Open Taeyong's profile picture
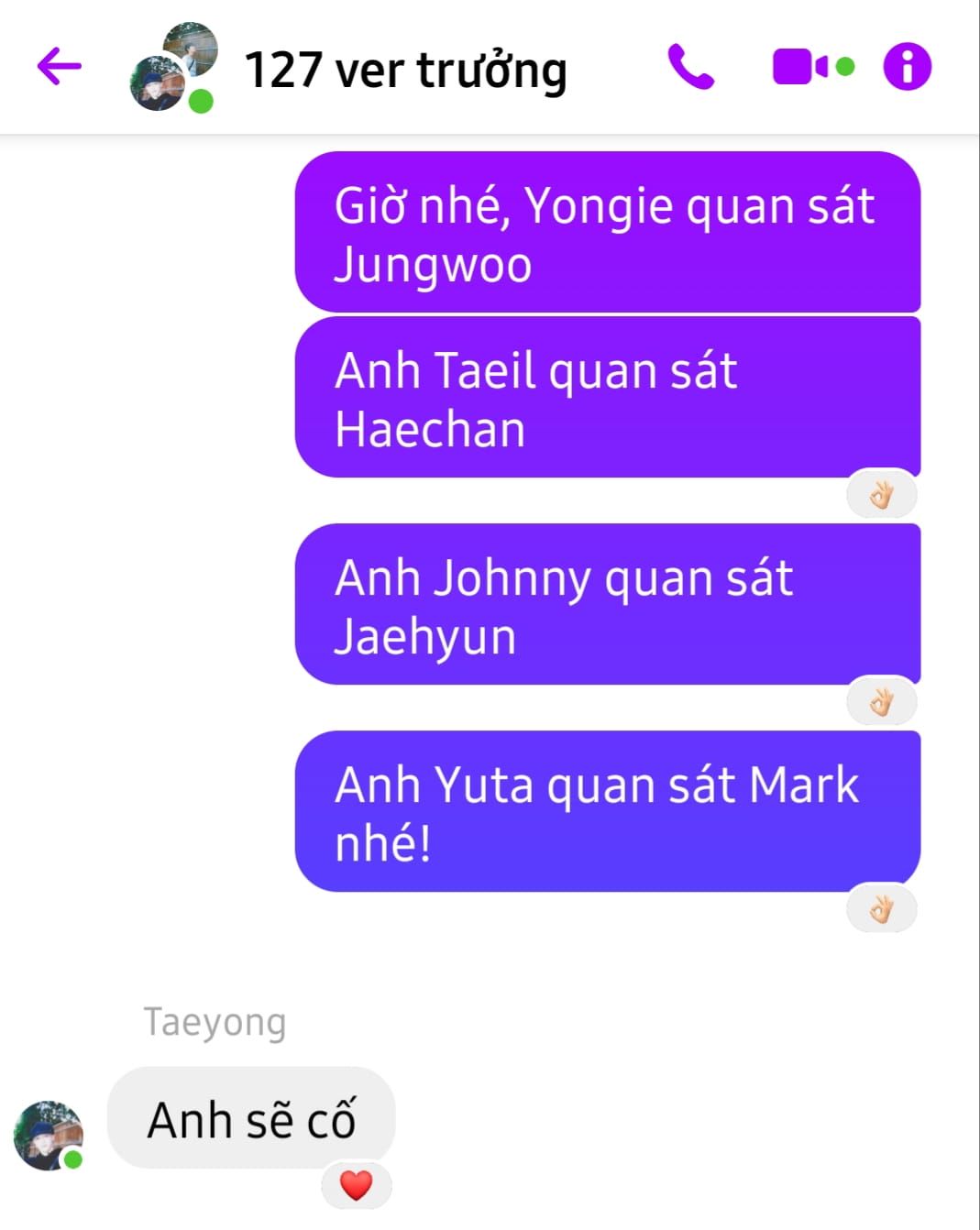Screen dimensions: 980x1230 click(x=48, y=1135)
